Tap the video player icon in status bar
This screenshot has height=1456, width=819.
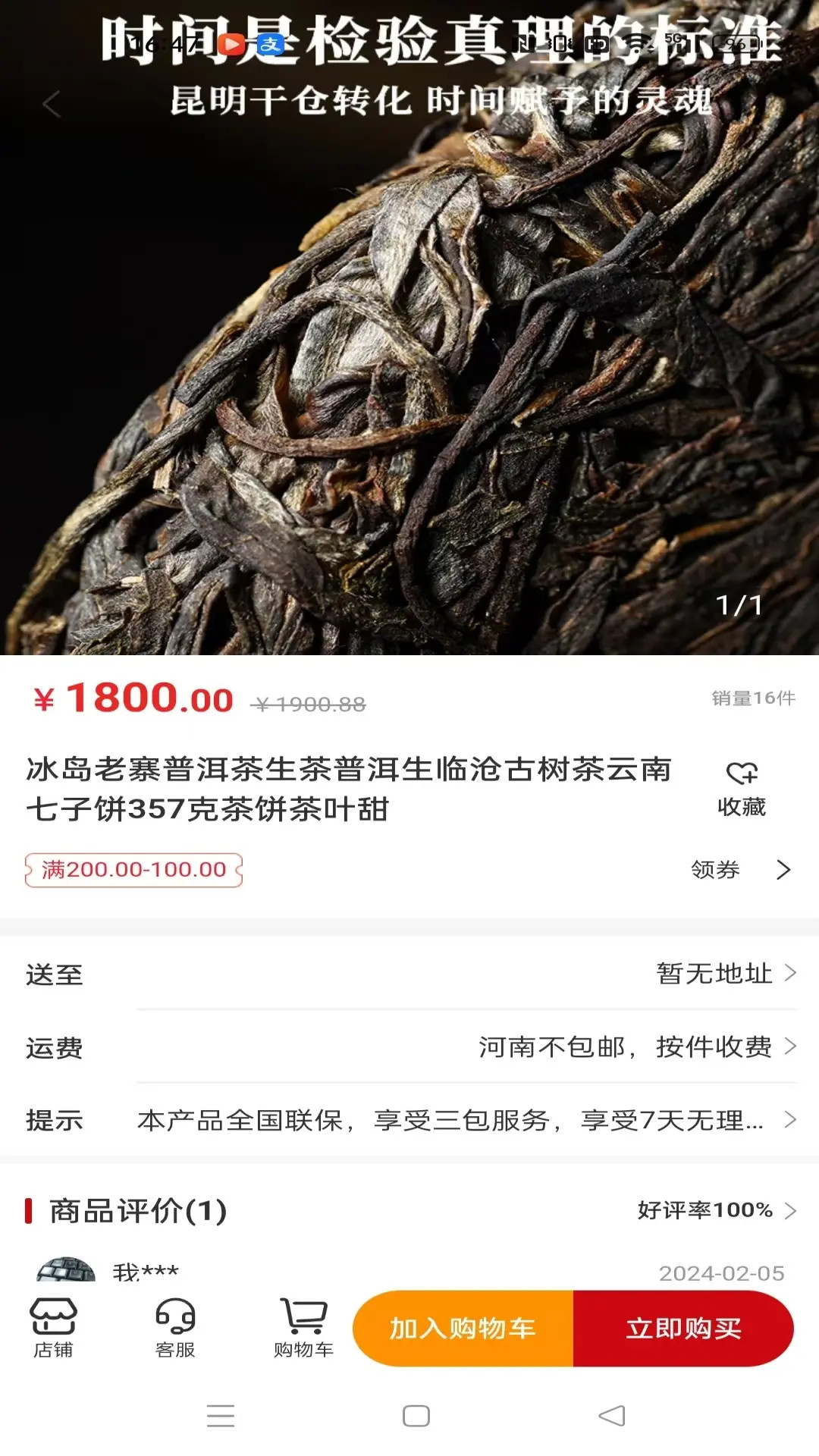(230, 43)
